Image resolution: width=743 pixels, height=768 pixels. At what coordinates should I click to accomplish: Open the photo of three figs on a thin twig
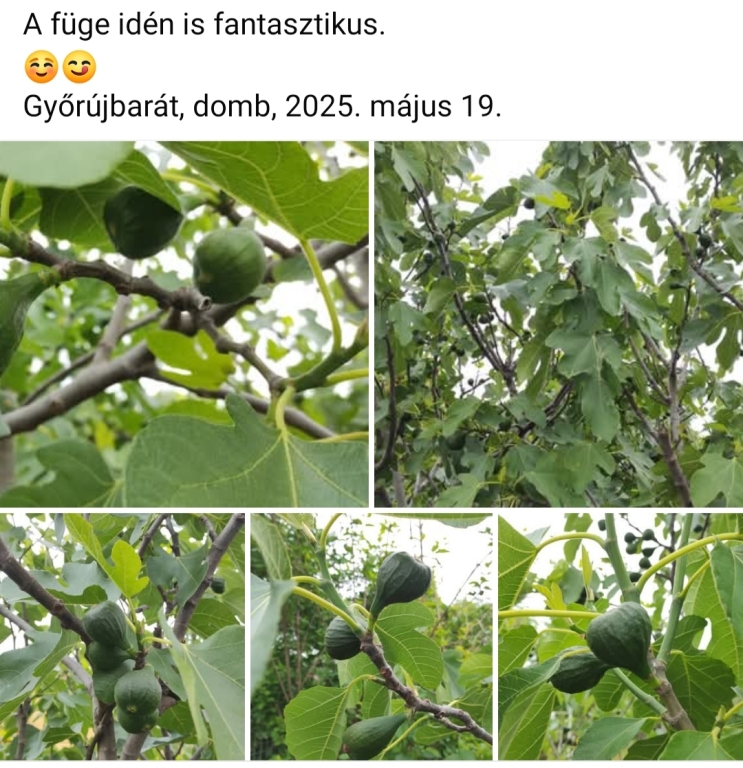pos(371,636)
